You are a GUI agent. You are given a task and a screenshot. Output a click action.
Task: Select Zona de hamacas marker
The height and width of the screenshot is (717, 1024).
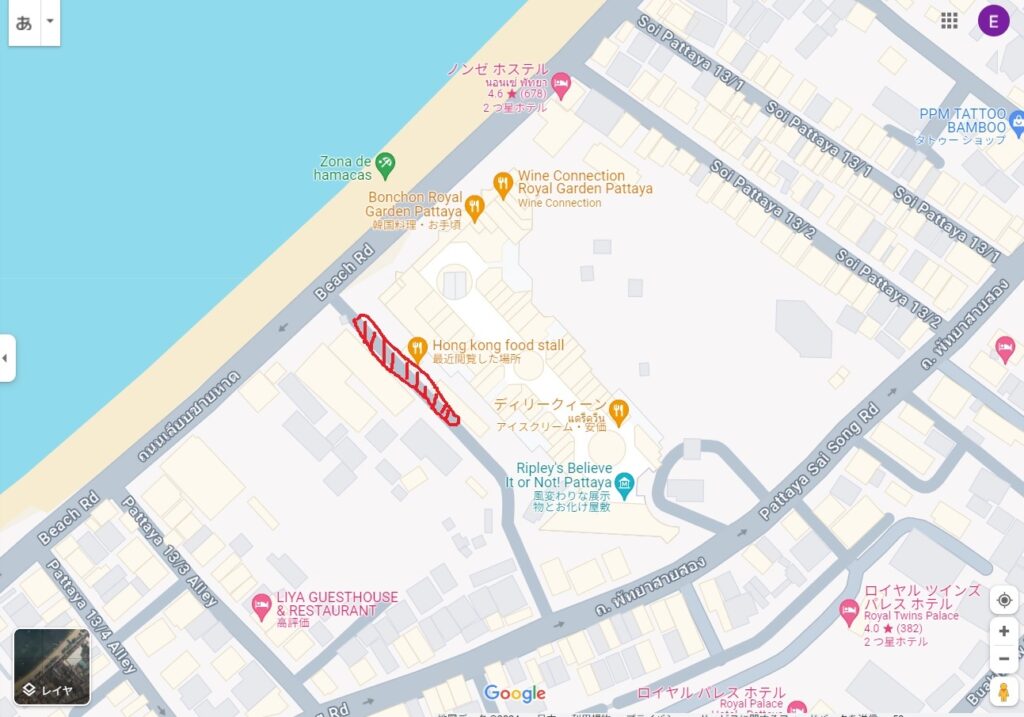(x=385, y=163)
